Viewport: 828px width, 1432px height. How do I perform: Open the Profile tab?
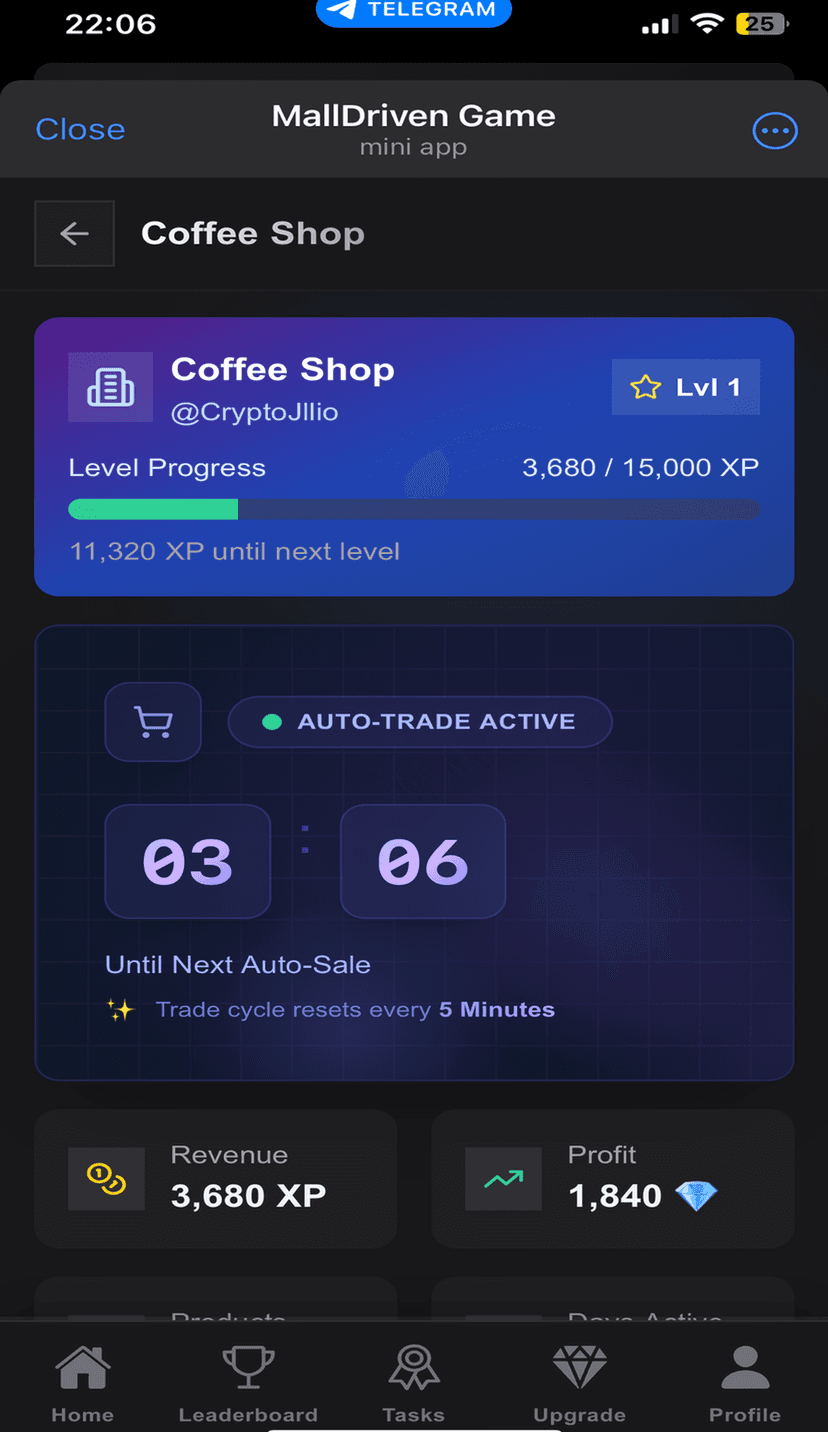click(744, 1383)
